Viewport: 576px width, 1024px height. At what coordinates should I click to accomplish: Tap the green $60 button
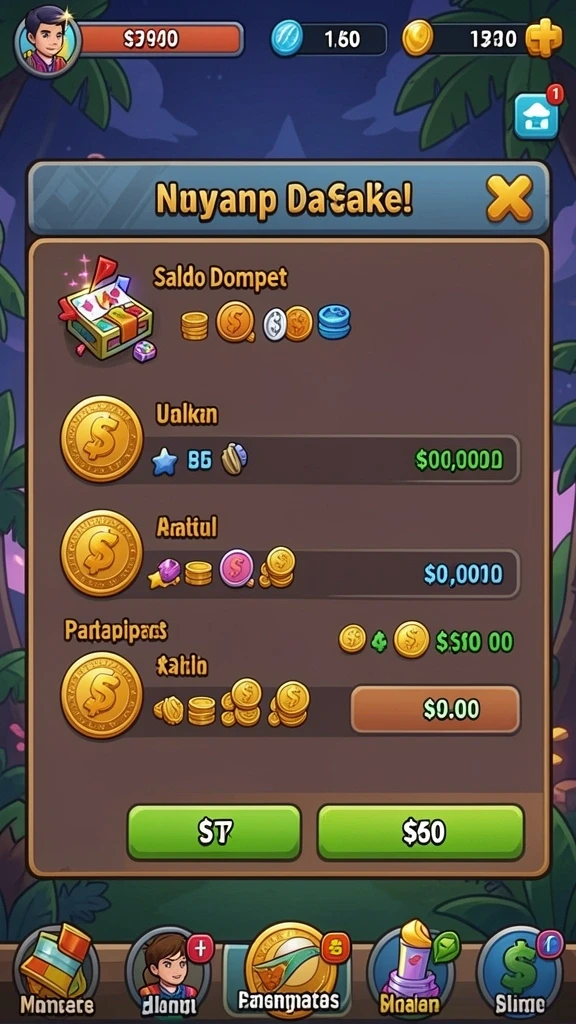[x=421, y=831]
